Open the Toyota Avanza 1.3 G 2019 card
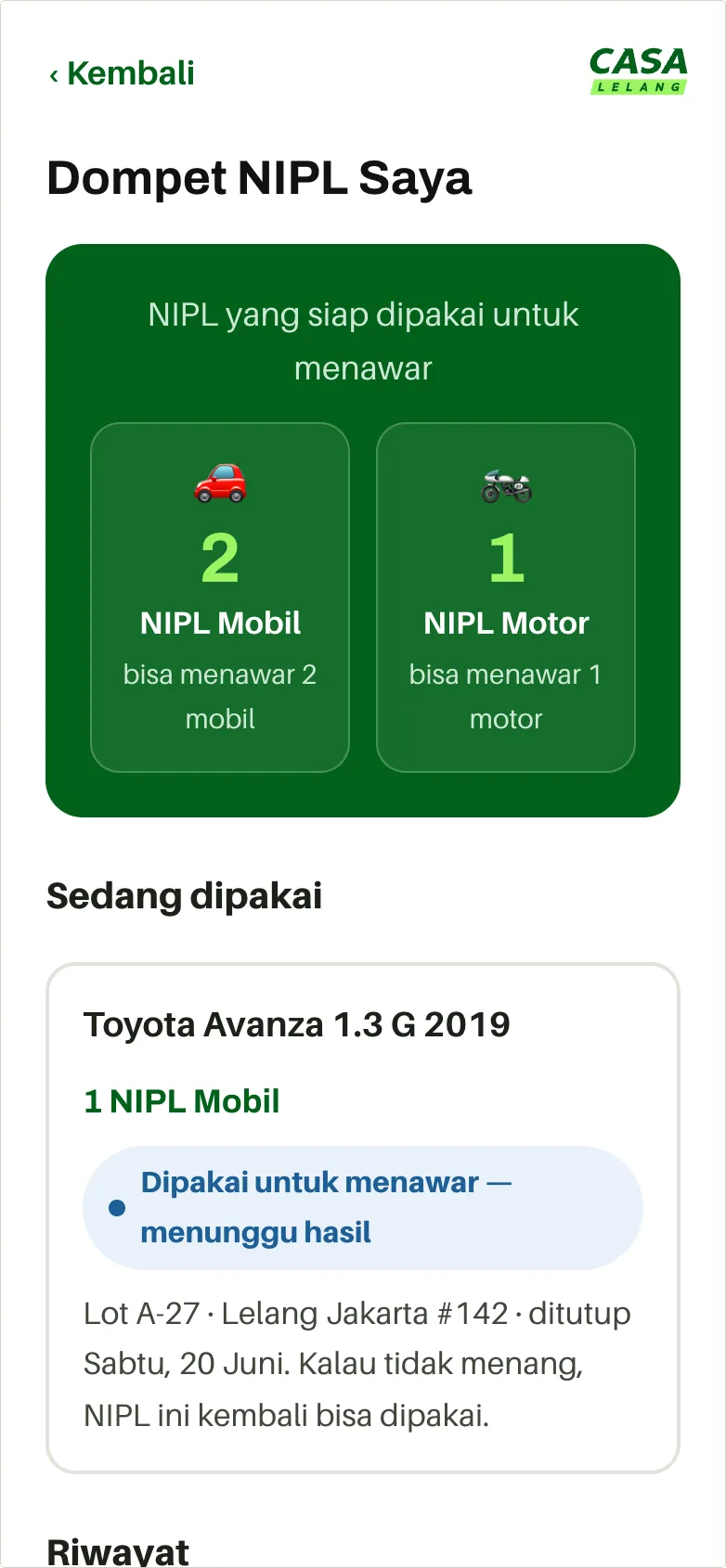The width and height of the screenshot is (726, 1568). [x=363, y=1218]
